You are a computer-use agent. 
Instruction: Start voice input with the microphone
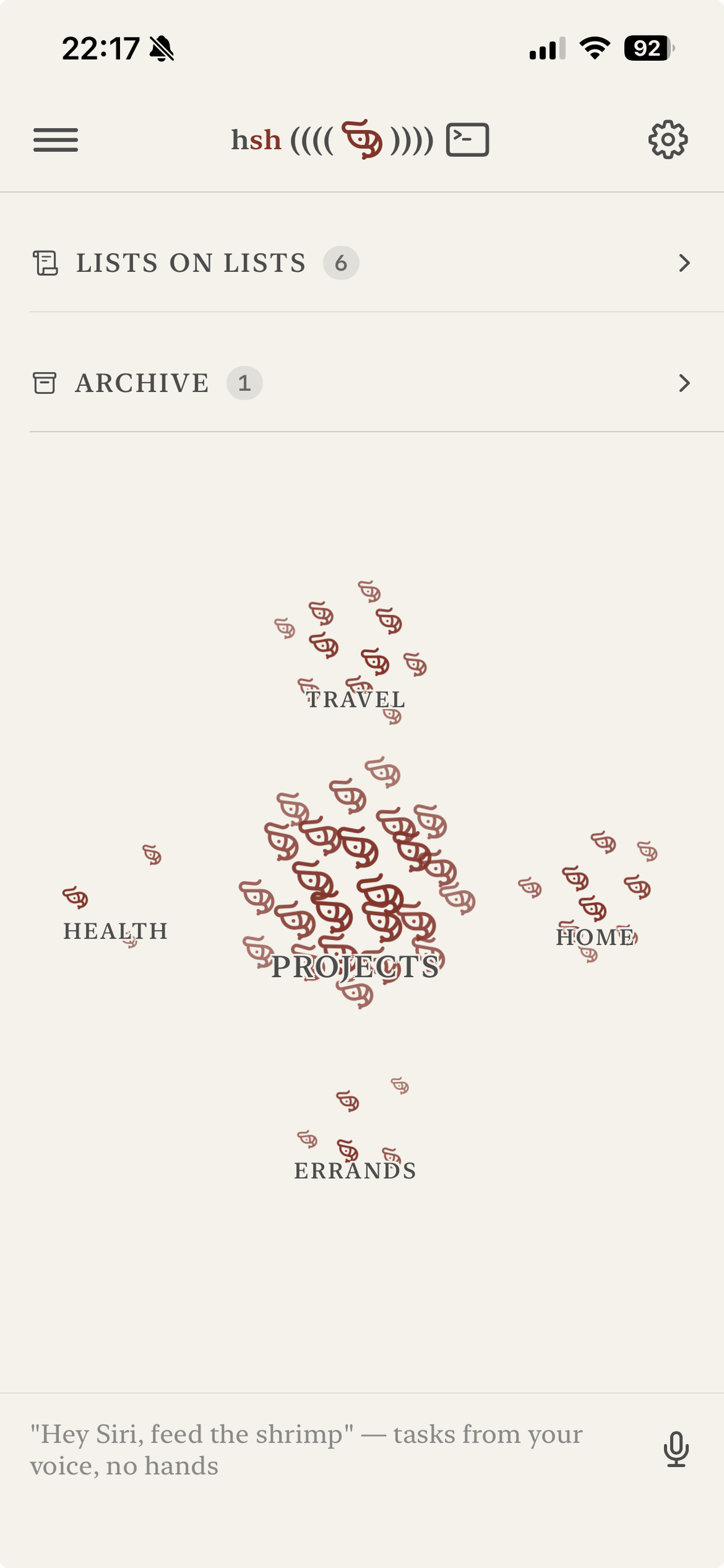pyautogui.click(x=676, y=1450)
